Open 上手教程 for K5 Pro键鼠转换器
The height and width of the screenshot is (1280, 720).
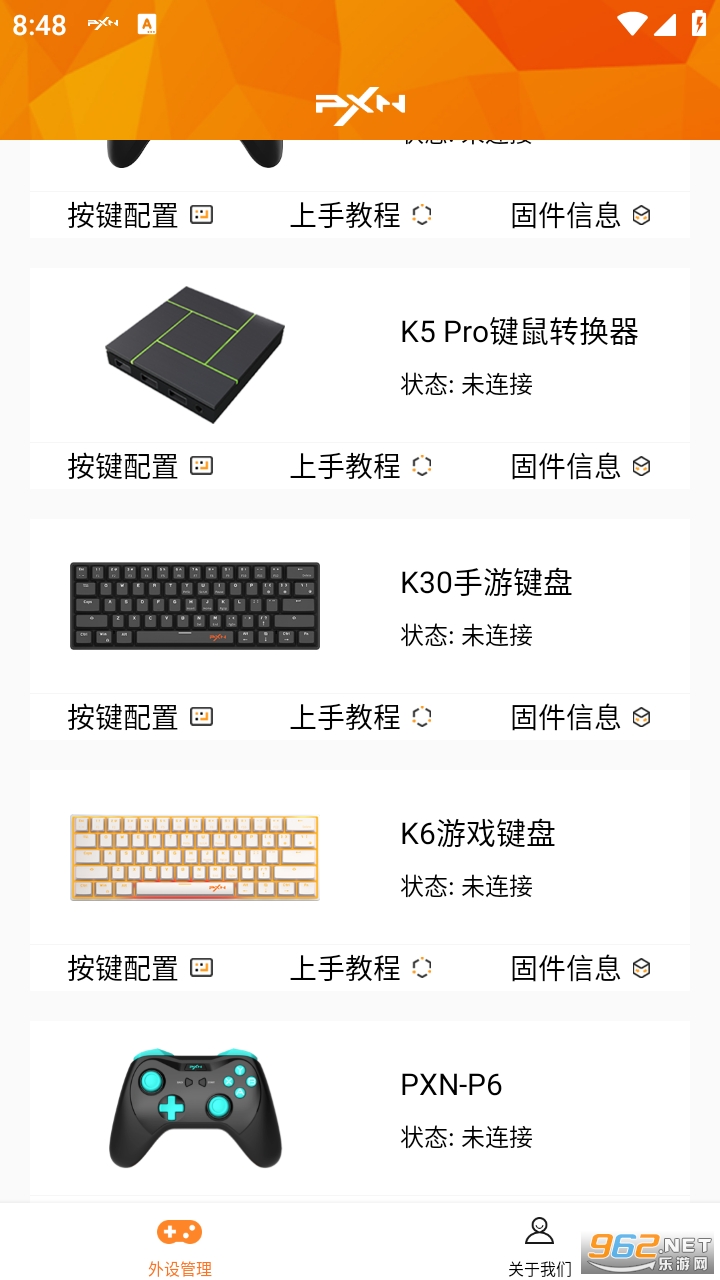tap(360, 466)
